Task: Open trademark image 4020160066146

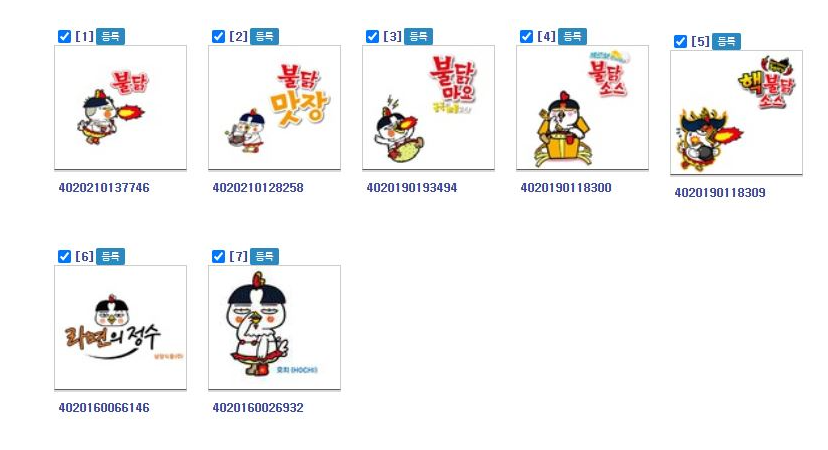Action: click(120, 327)
